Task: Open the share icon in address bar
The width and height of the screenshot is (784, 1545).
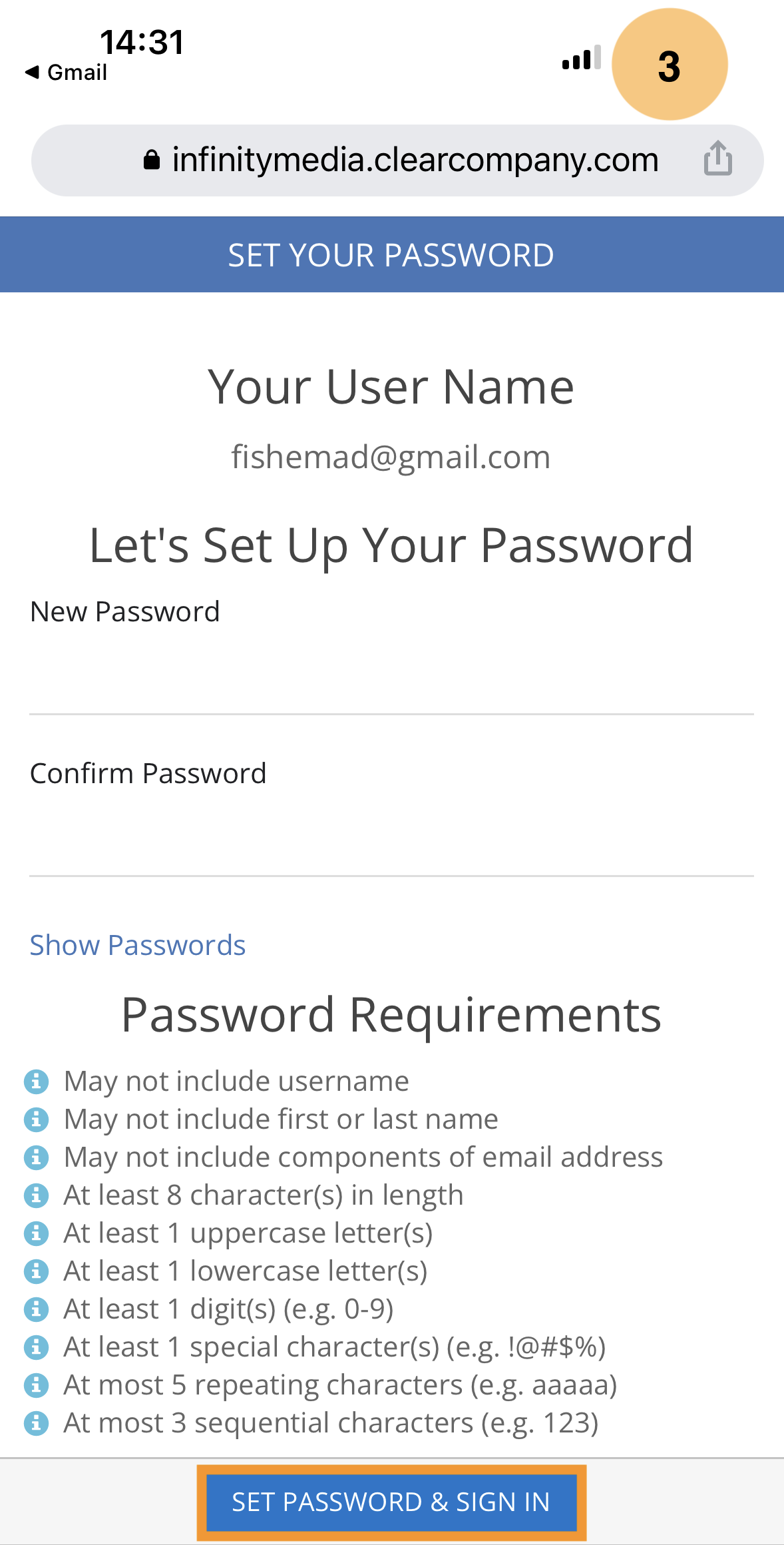Action: point(718,159)
